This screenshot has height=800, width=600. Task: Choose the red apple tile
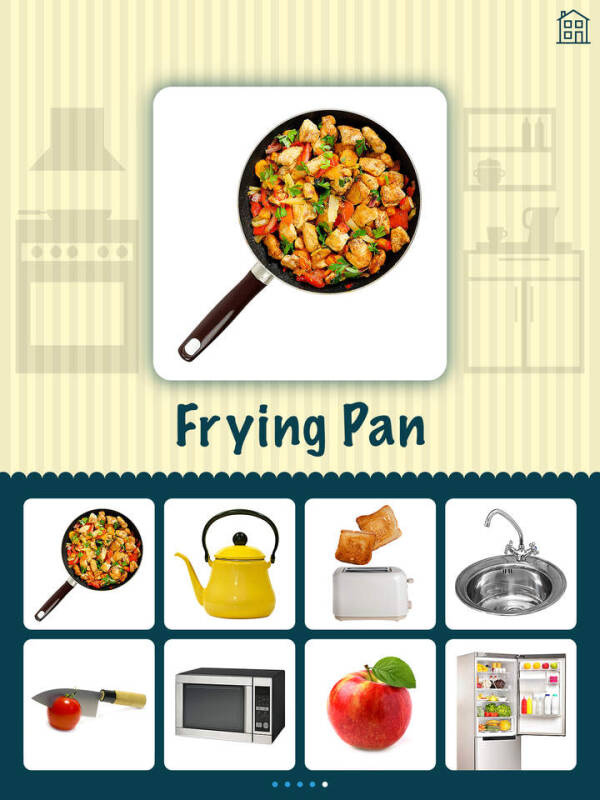370,704
